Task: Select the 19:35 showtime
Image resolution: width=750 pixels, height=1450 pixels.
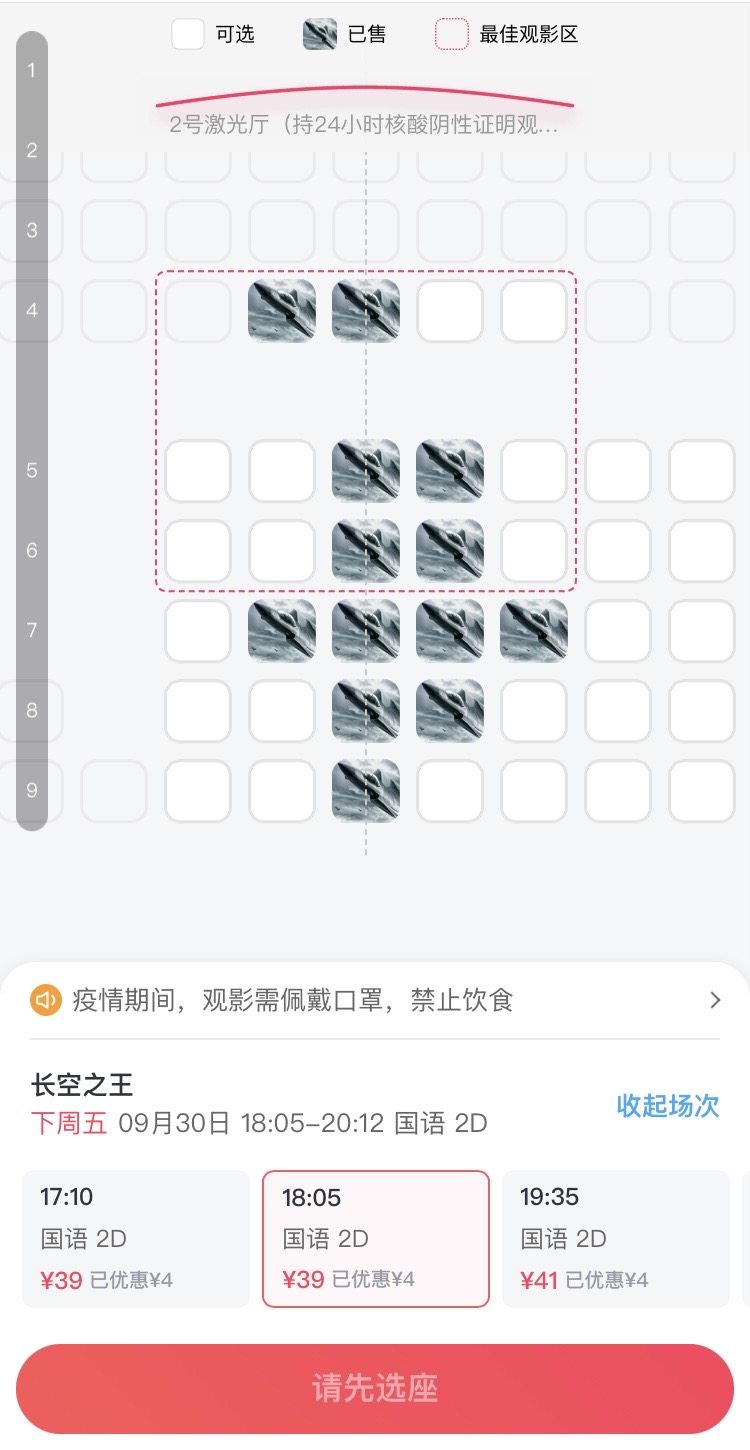Action: 615,1238
